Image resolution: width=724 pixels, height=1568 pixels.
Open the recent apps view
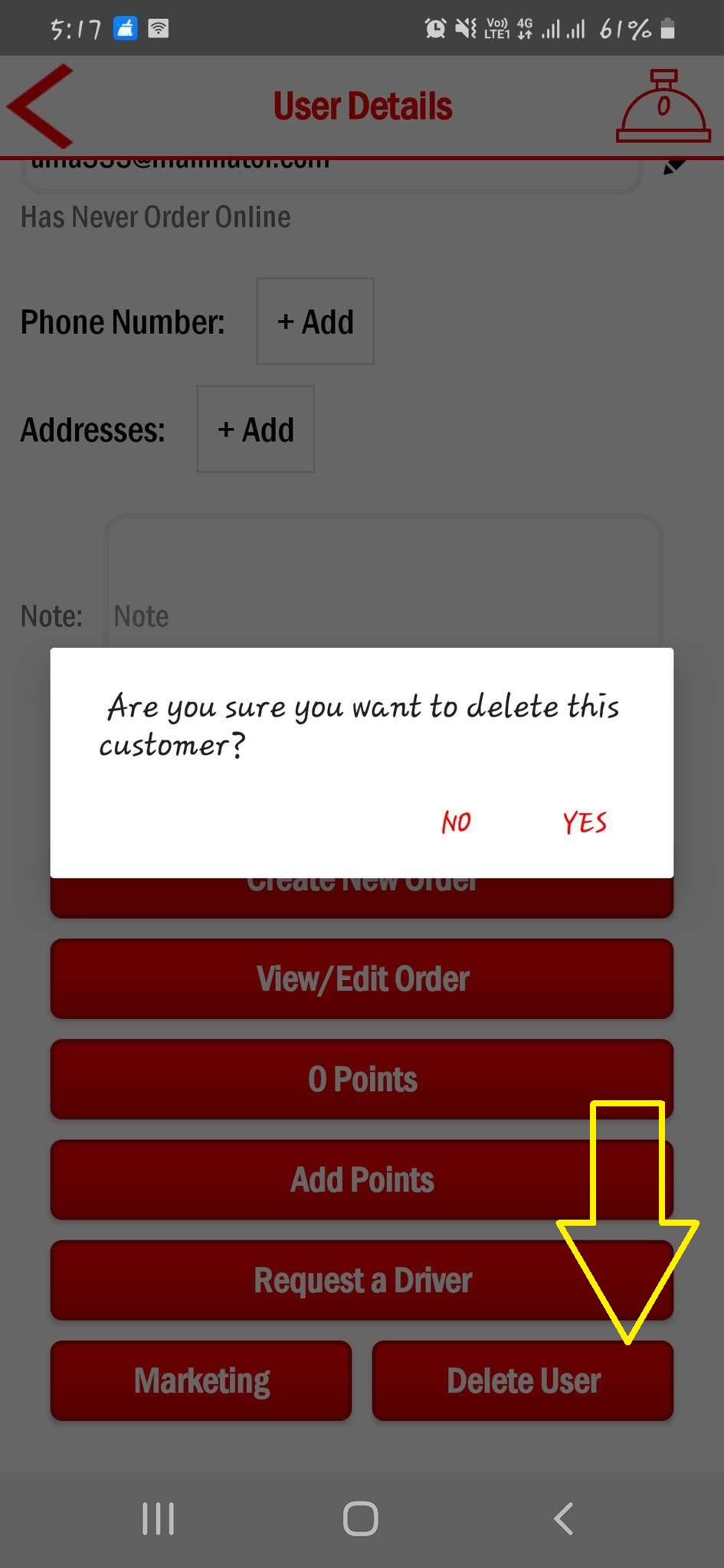159,1518
